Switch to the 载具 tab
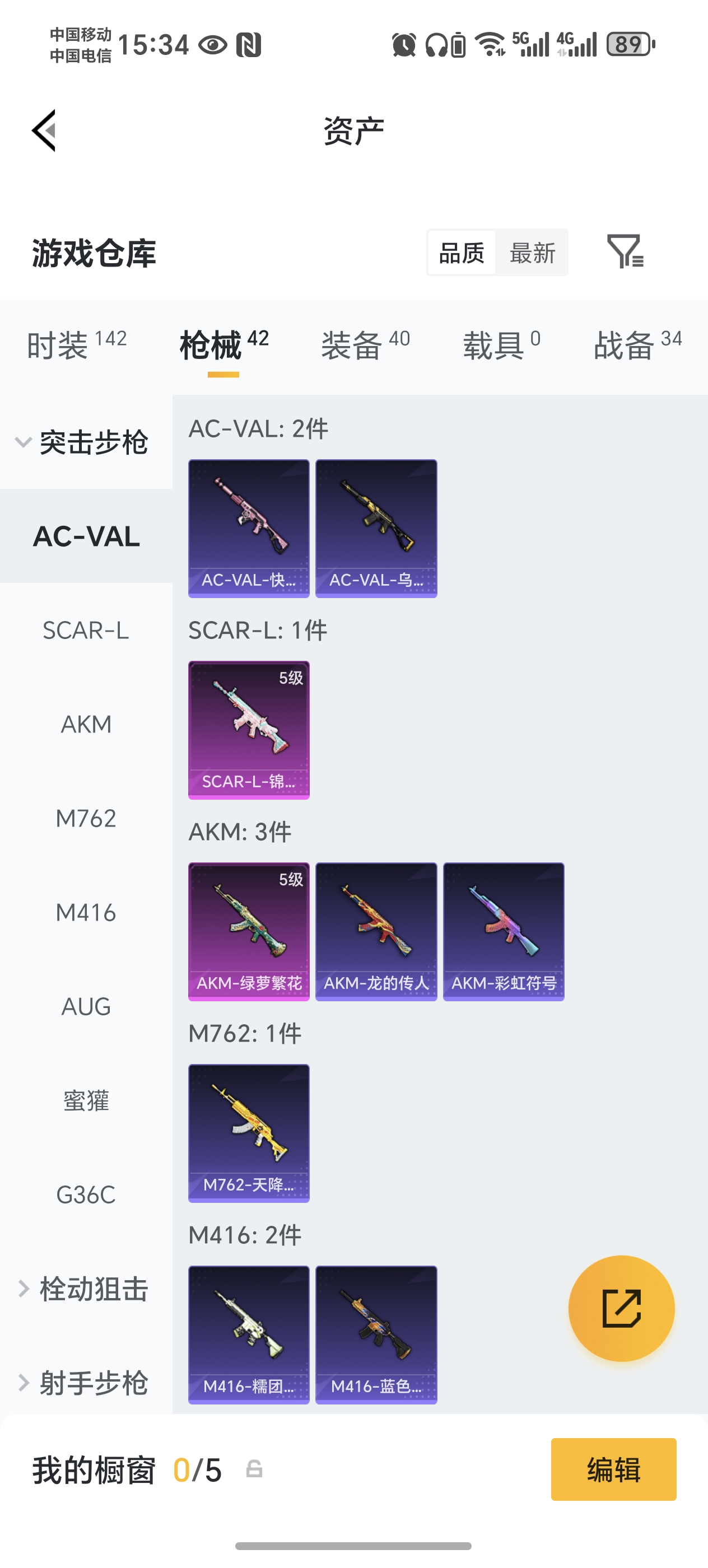Screen dimensions: 708x1568 tap(501, 345)
